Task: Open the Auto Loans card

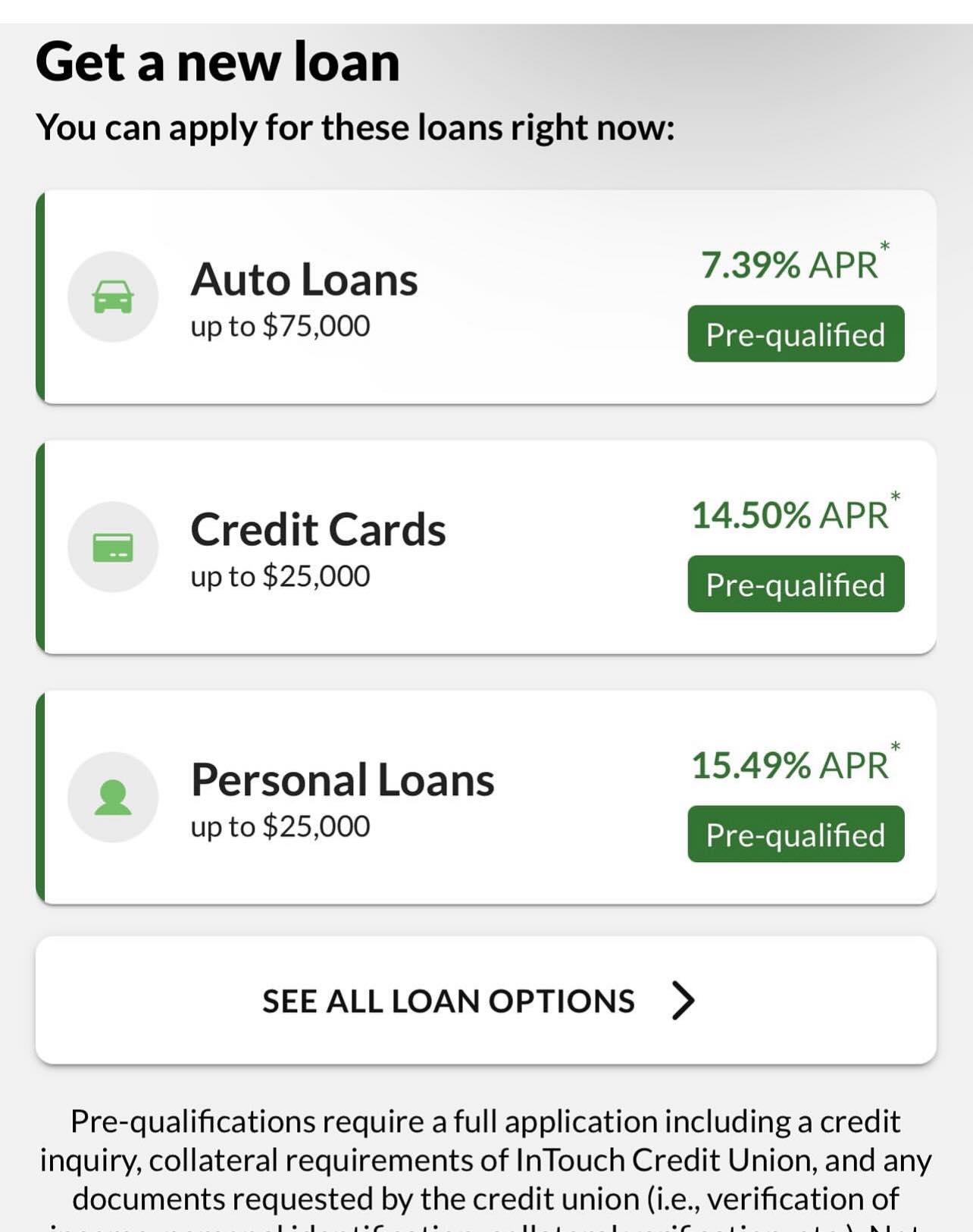Action: click(485, 297)
